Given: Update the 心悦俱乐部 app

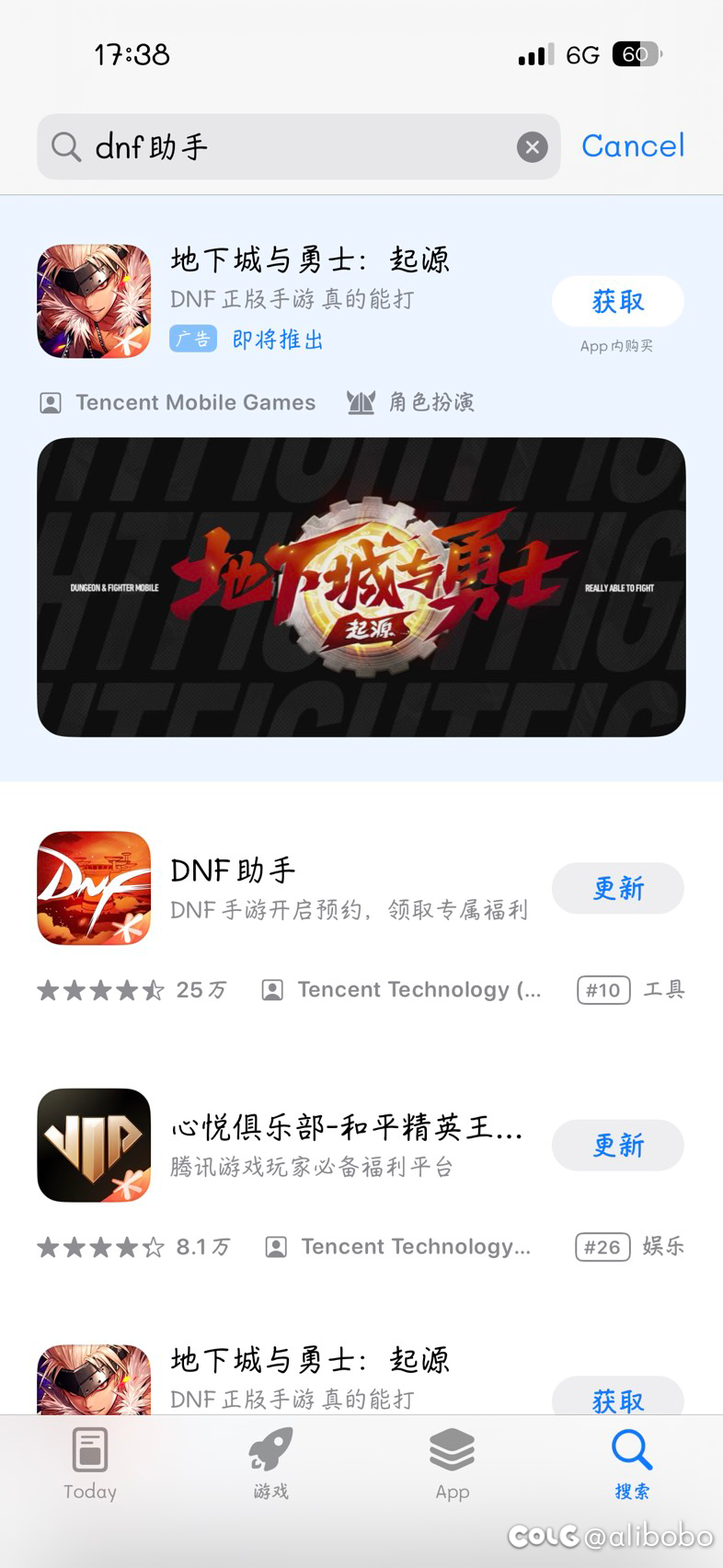Looking at the screenshot, I should 617,1145.
